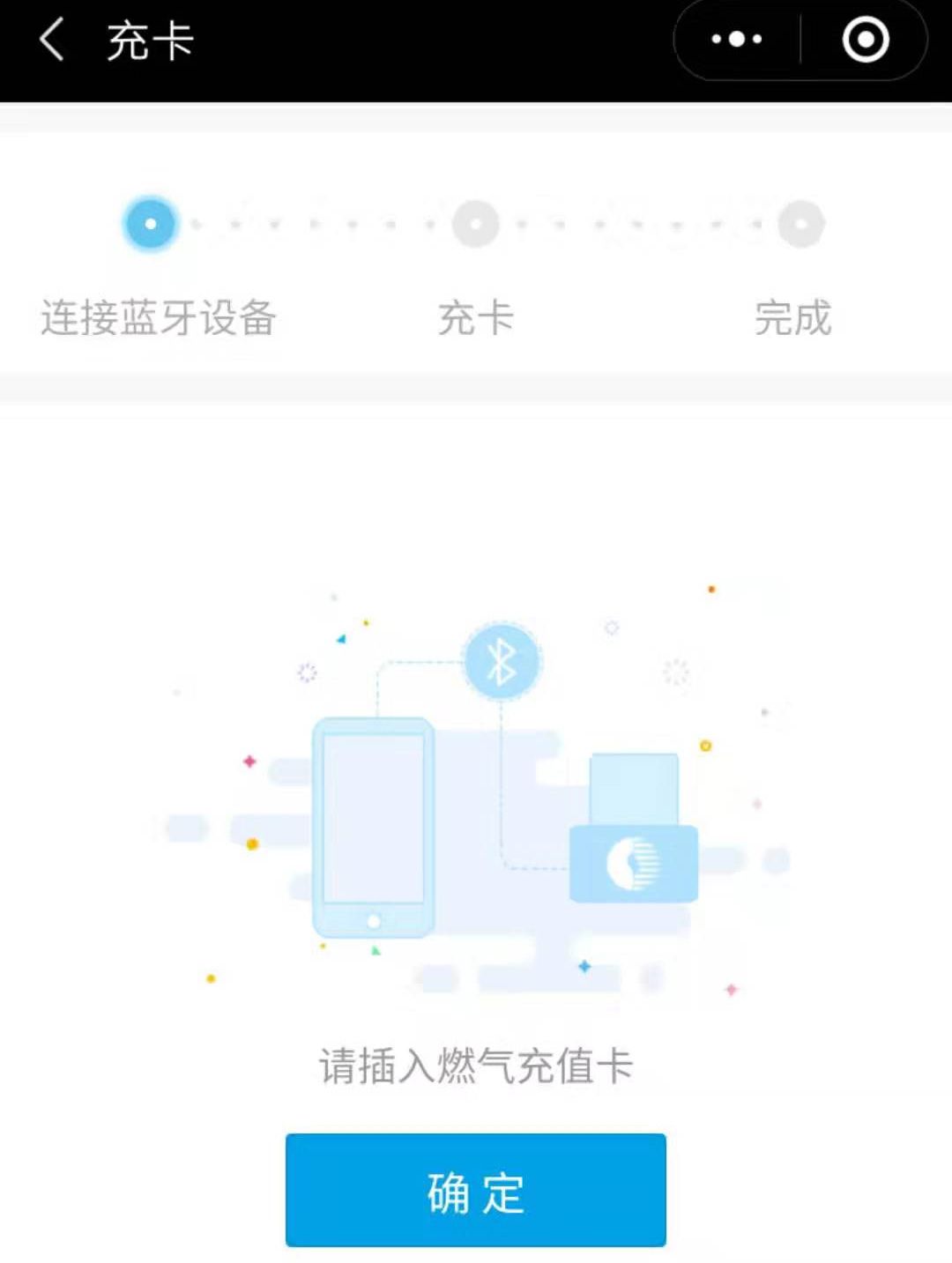Confirm with the 确定 button
The image size is (952, 1263).
475,1190
